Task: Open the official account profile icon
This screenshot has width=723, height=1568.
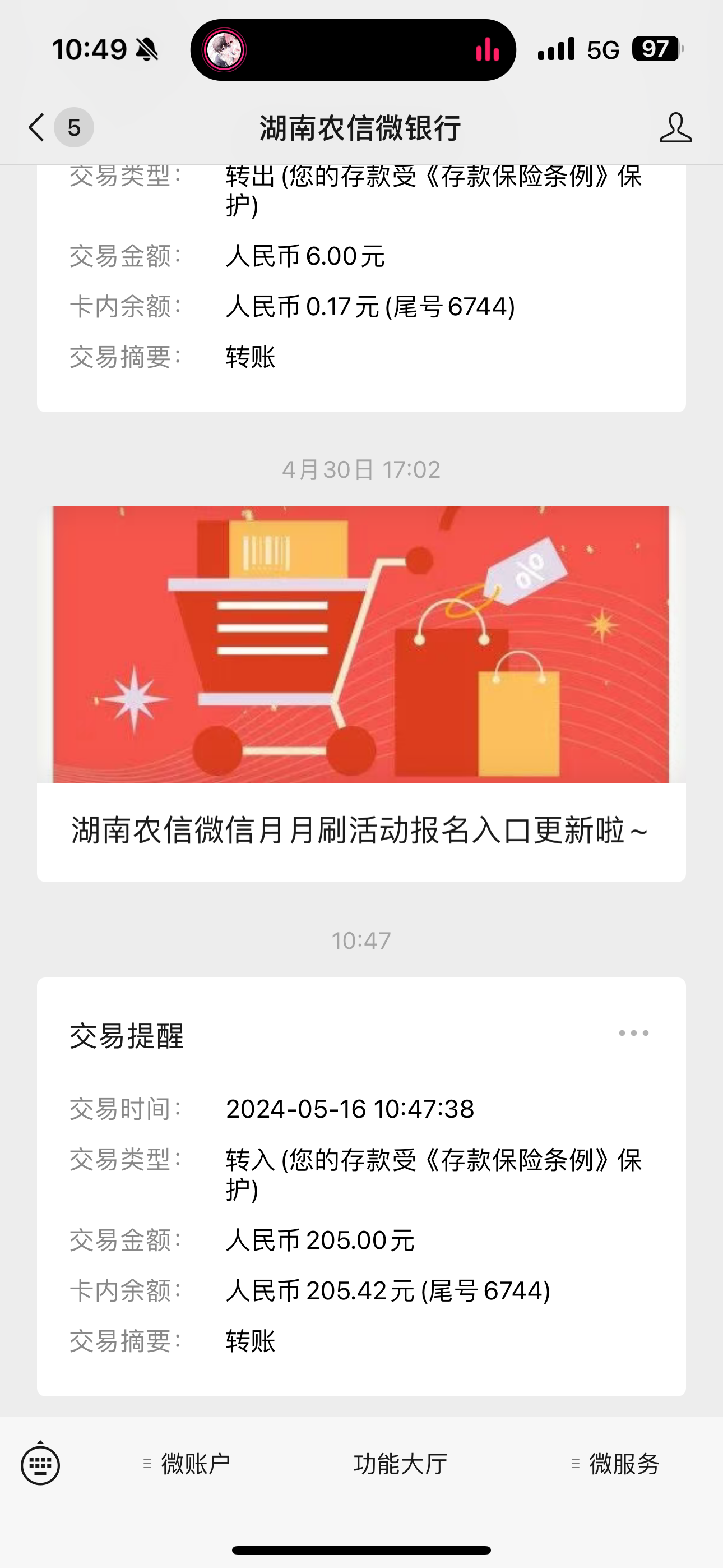Action: pos(675,128)
